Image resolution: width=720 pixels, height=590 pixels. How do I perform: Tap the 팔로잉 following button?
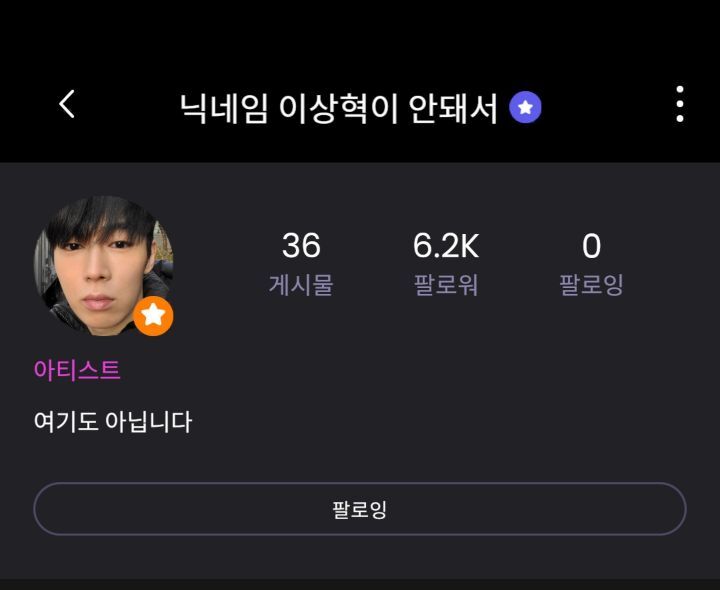pos(359,509)
